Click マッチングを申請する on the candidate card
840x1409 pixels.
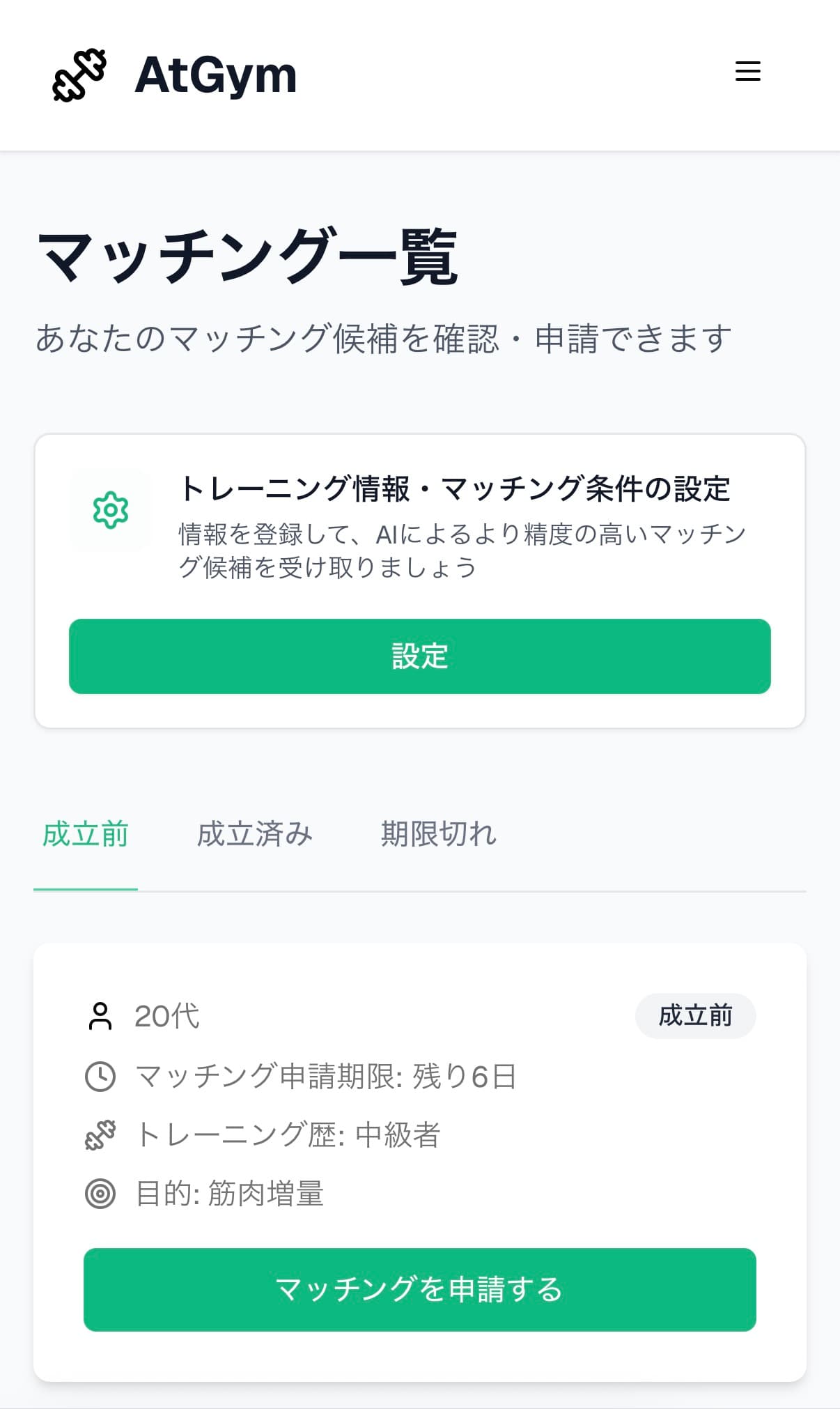[x=419, y=1291]
